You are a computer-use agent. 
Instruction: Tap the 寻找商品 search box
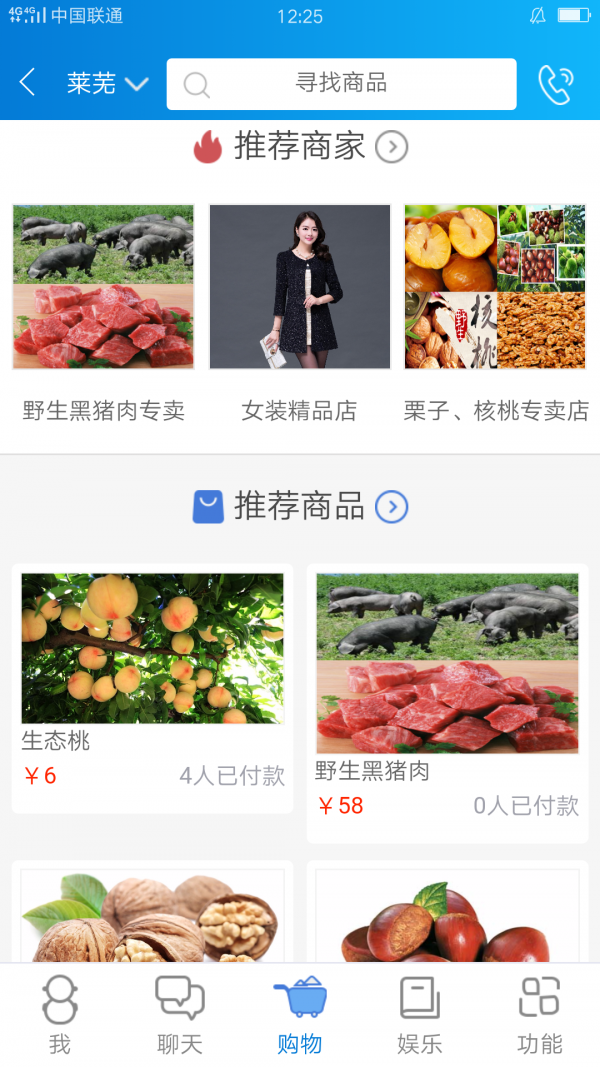tap(341, 84)
